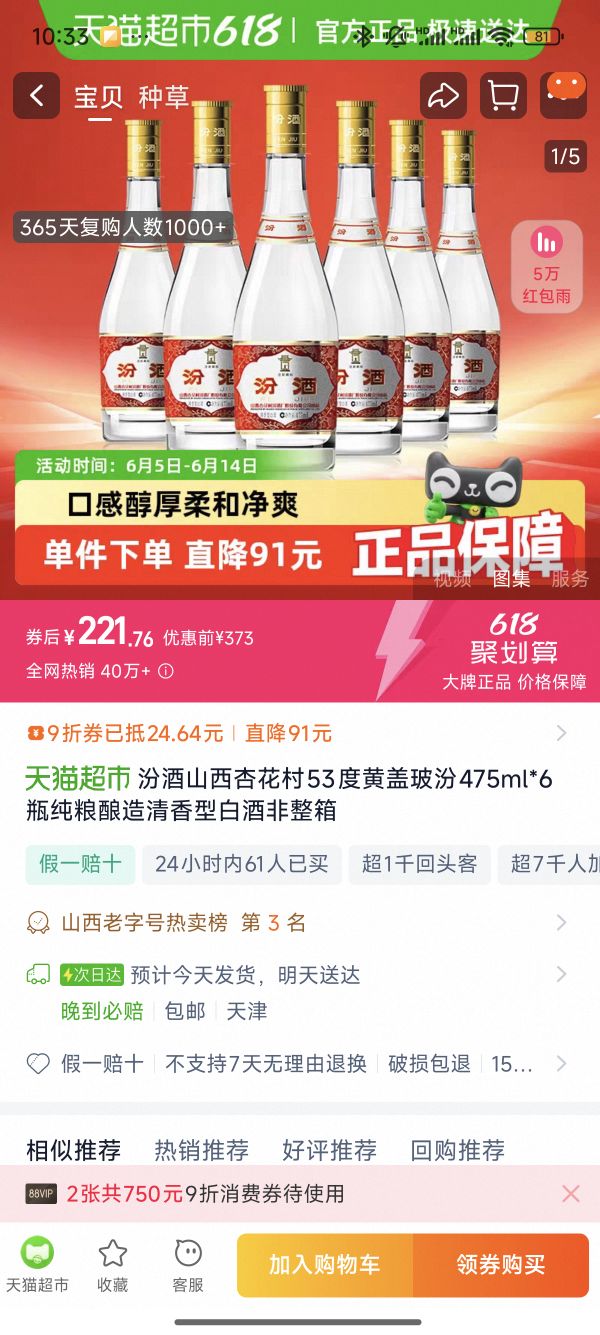Switch gallery to 服务
Image resolution: width=600 pixels, height=1335 pixels.
pos(570,579)
